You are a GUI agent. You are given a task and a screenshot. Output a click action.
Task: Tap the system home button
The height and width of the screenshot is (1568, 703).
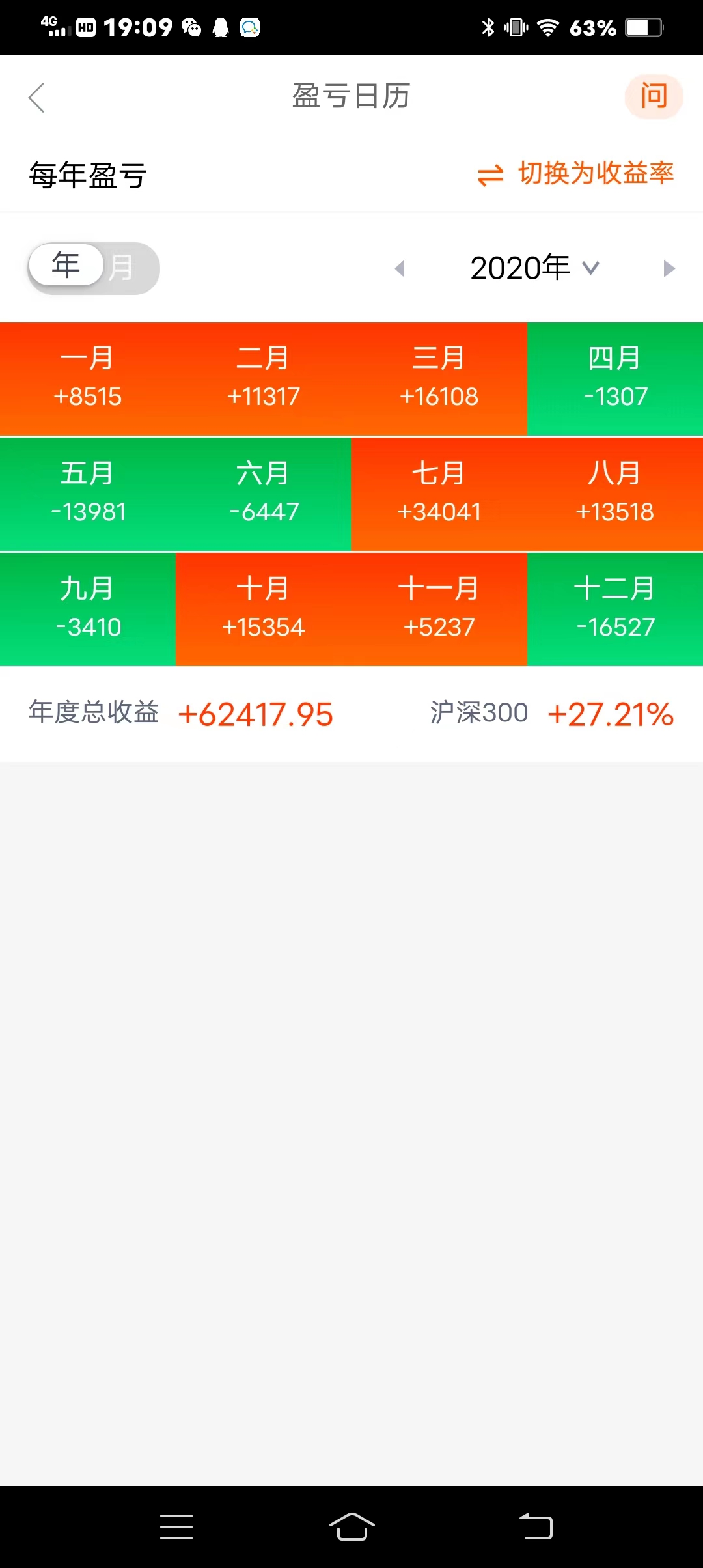click(x=351, y=1526)
